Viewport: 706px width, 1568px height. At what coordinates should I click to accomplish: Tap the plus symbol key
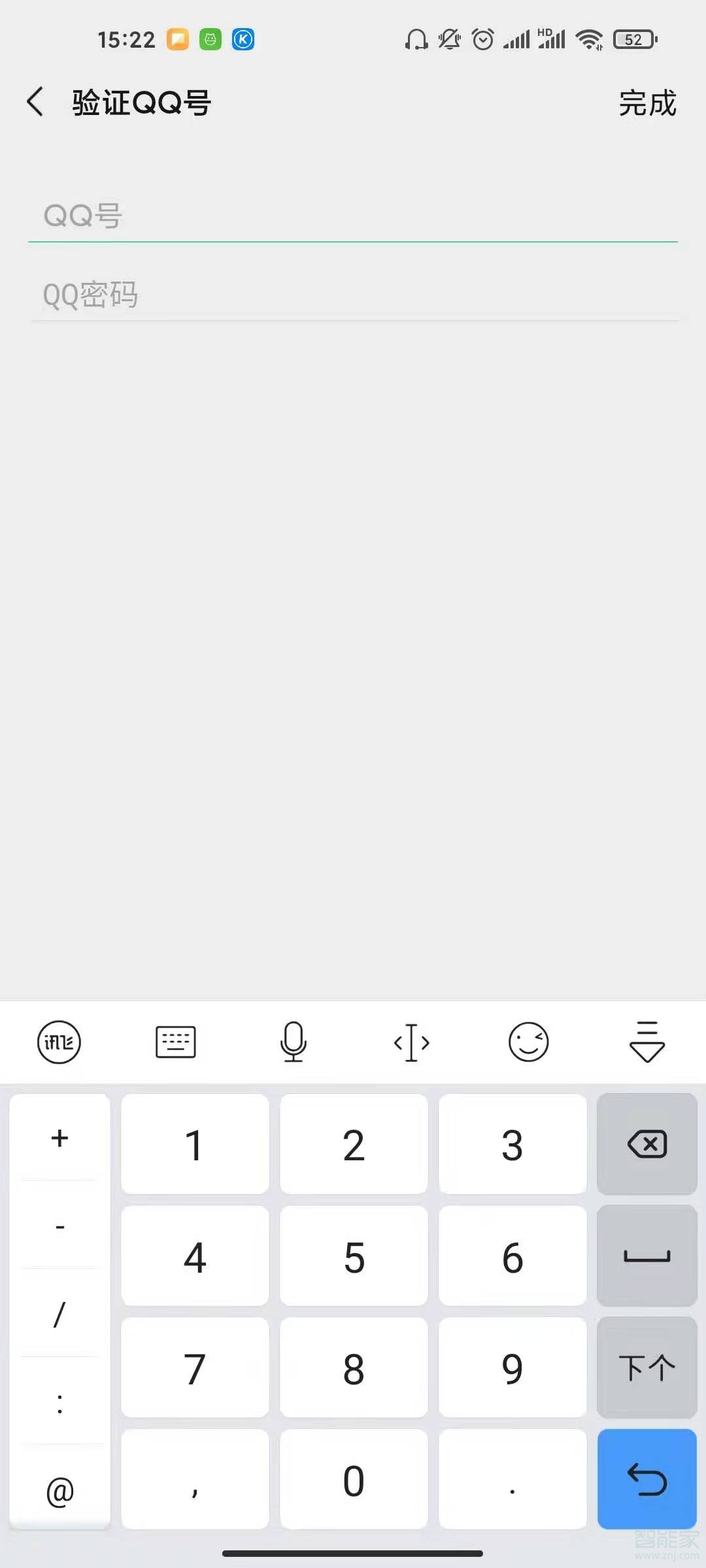59,1138
